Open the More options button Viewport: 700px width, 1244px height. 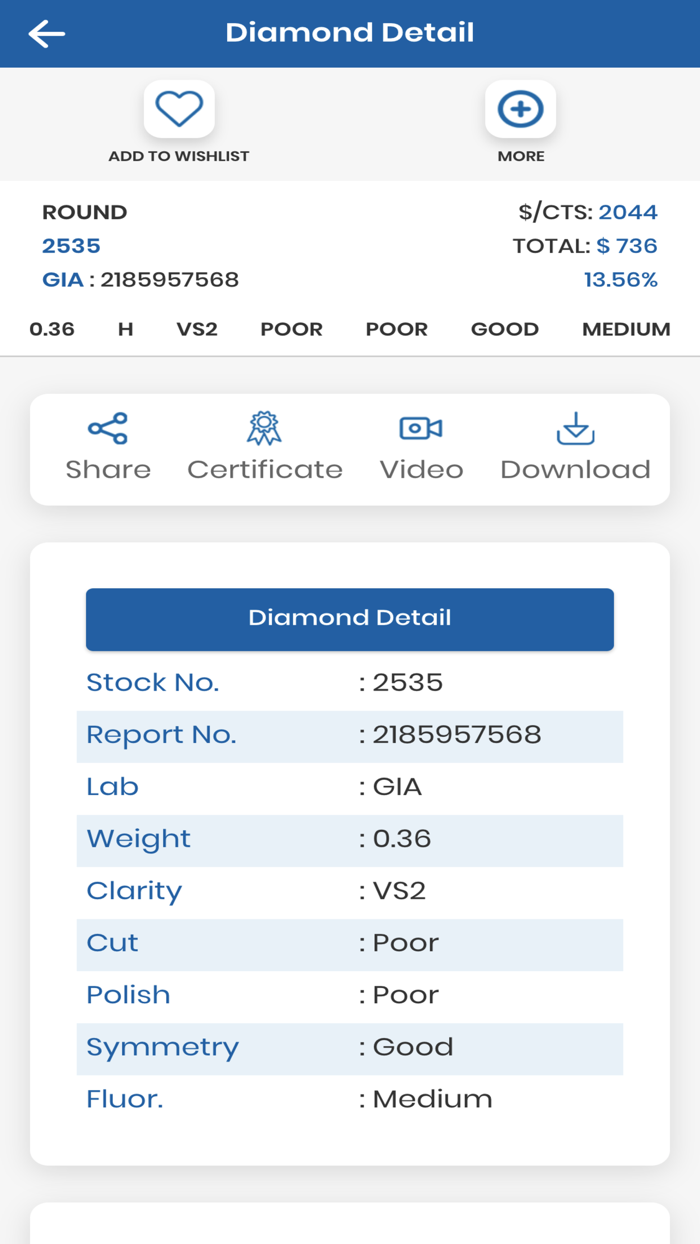coord(520,109)
